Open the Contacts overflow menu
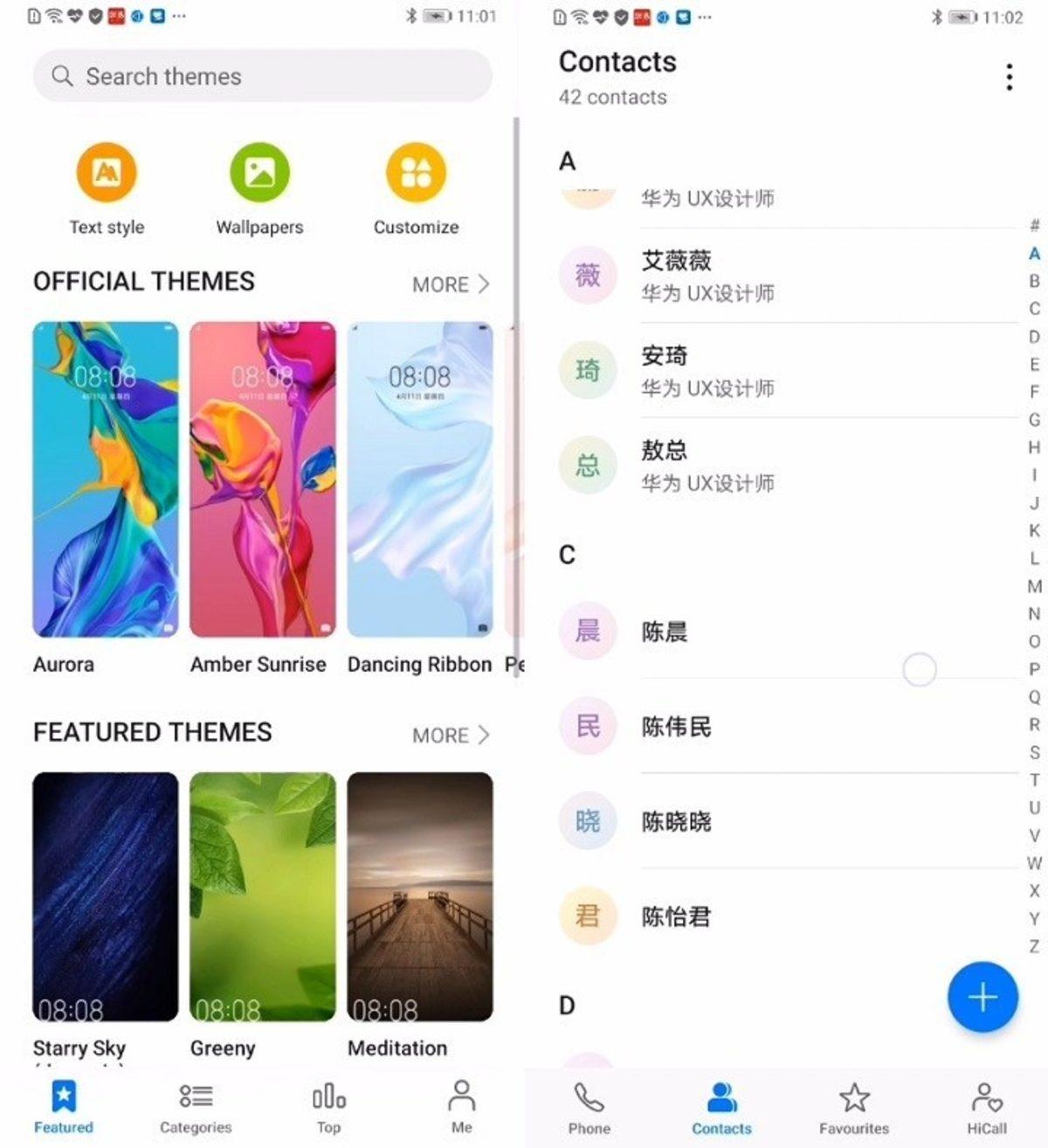Viewport: 1048px width, 1148px height. (1010, 78)
